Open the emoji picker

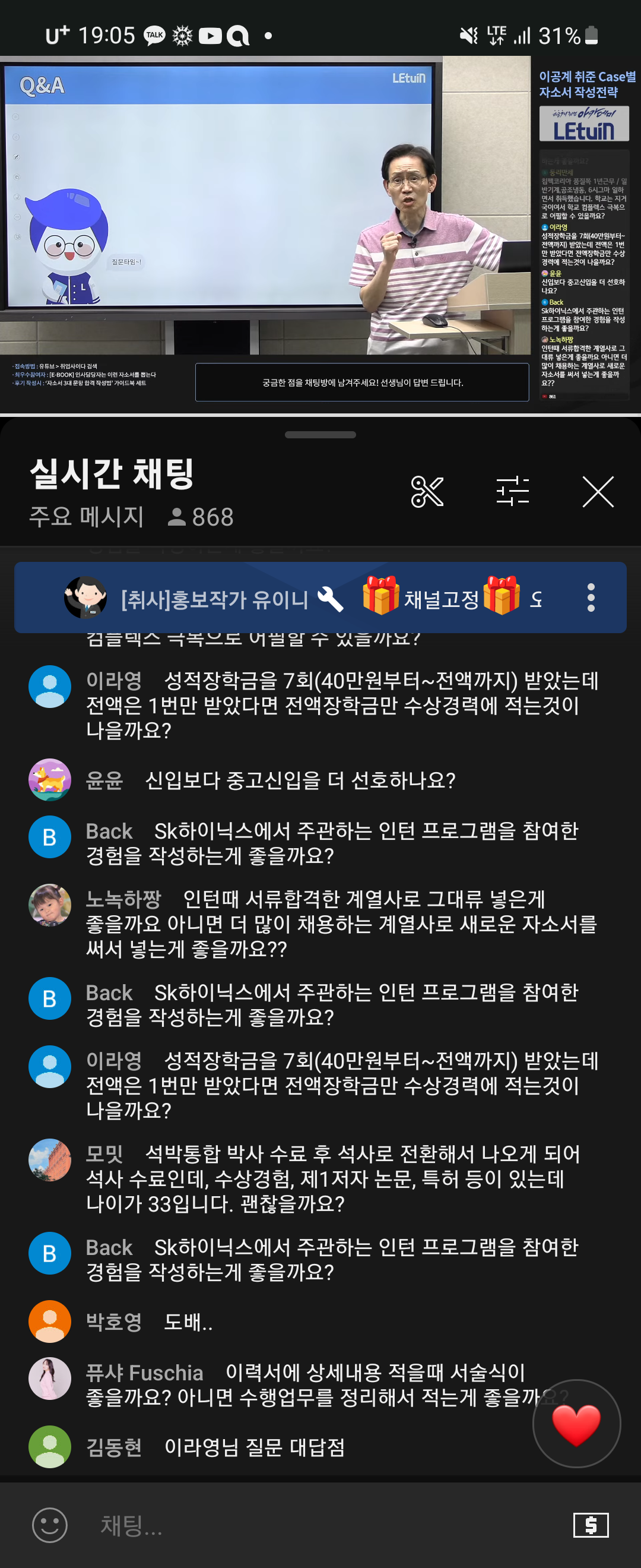point(49,1525)
